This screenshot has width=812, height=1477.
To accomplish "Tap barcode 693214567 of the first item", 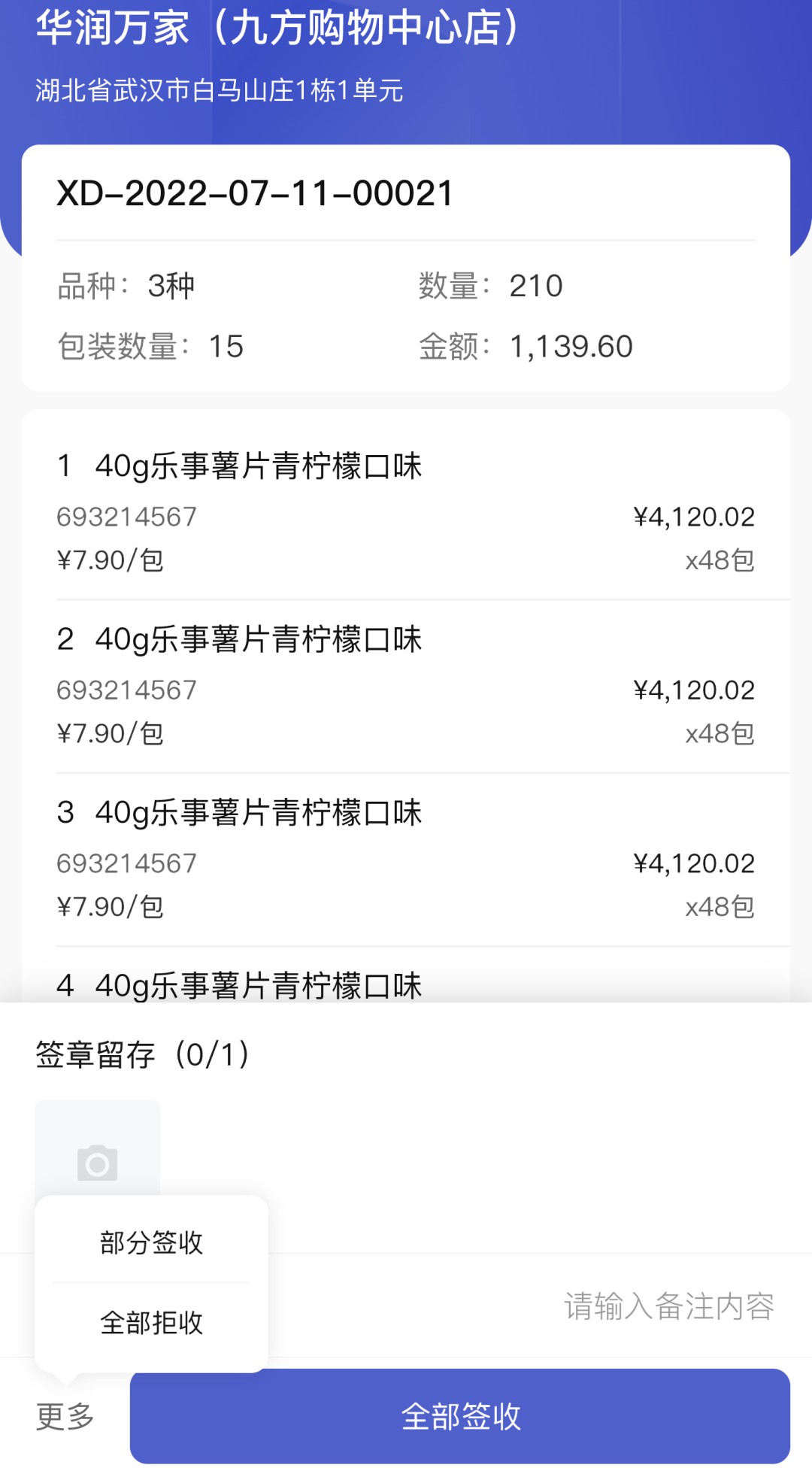I will coord(127,517).
